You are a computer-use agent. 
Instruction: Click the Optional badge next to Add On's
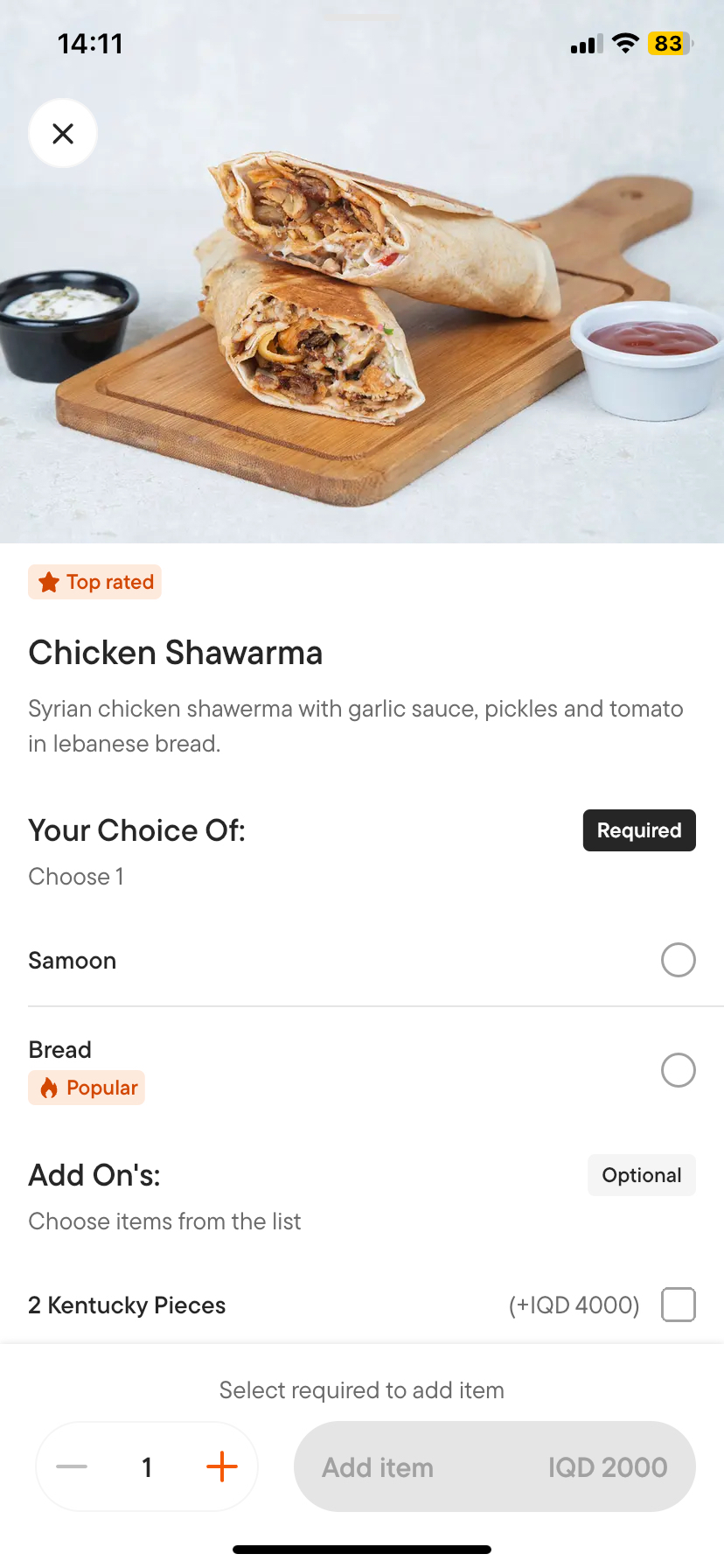pos(641,1175)
